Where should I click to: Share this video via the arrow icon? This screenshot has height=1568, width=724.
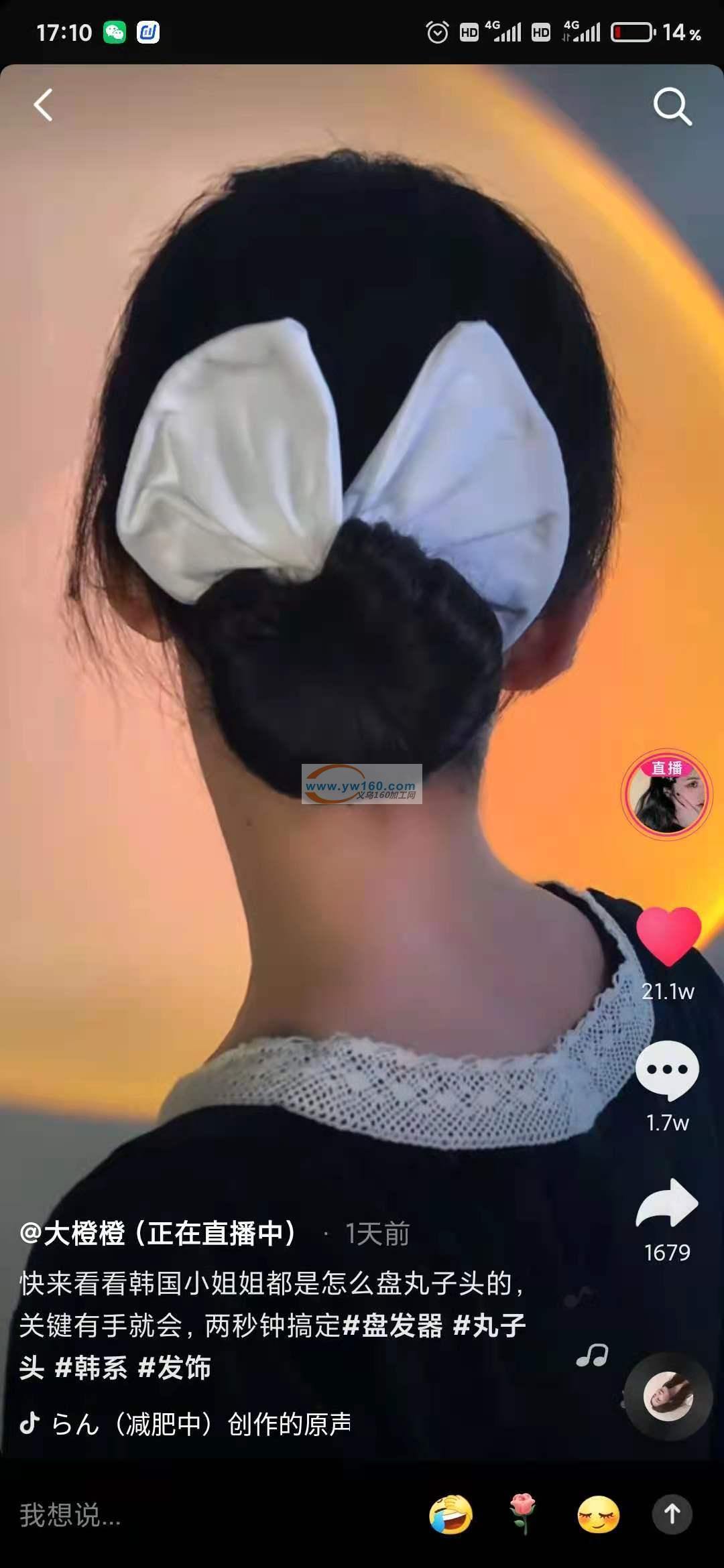[x=667, y=1203]
